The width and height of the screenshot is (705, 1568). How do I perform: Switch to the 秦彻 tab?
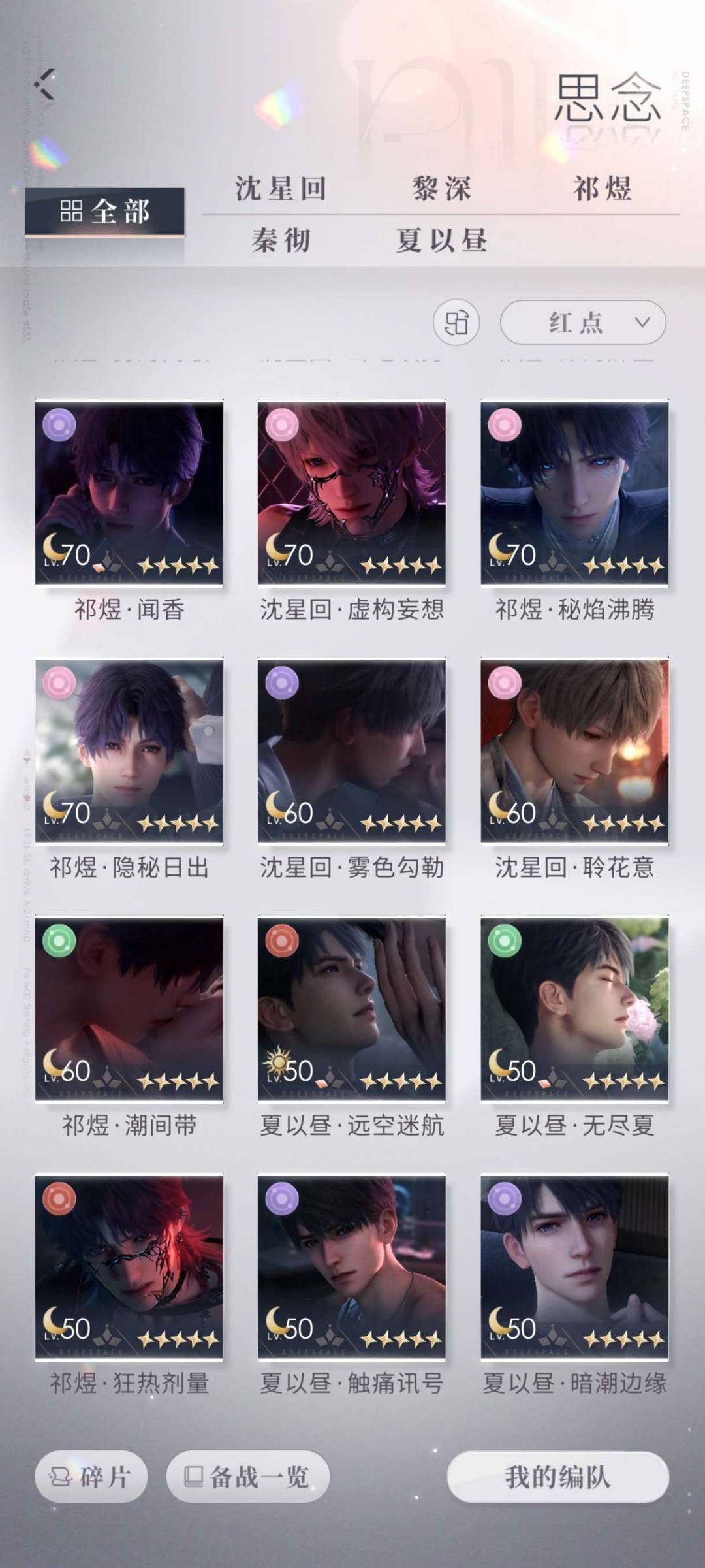280,240
